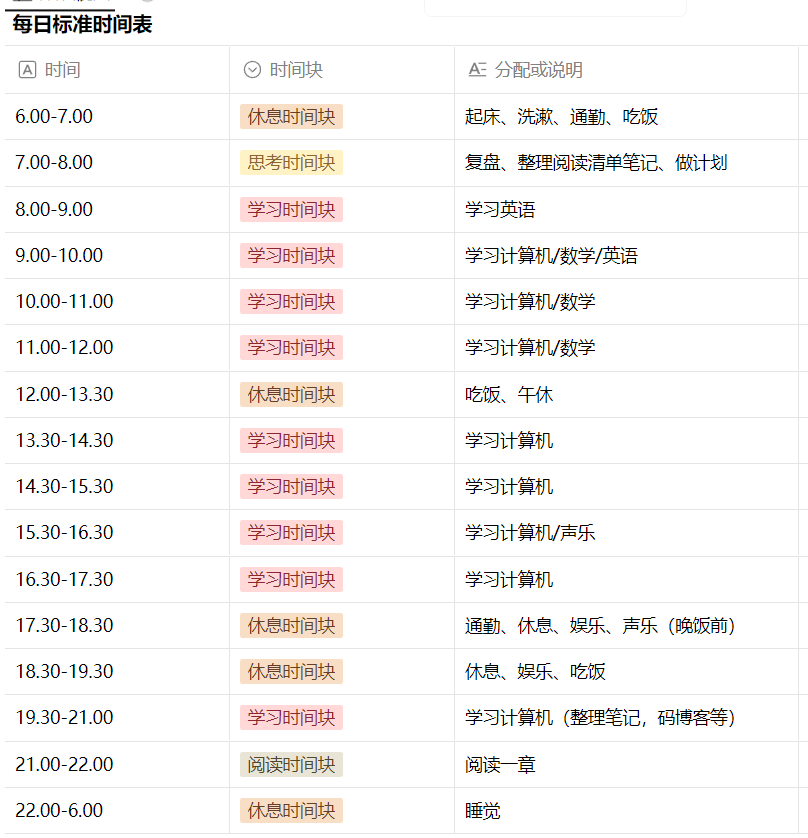Open the 时间块 column header menu

296,70
